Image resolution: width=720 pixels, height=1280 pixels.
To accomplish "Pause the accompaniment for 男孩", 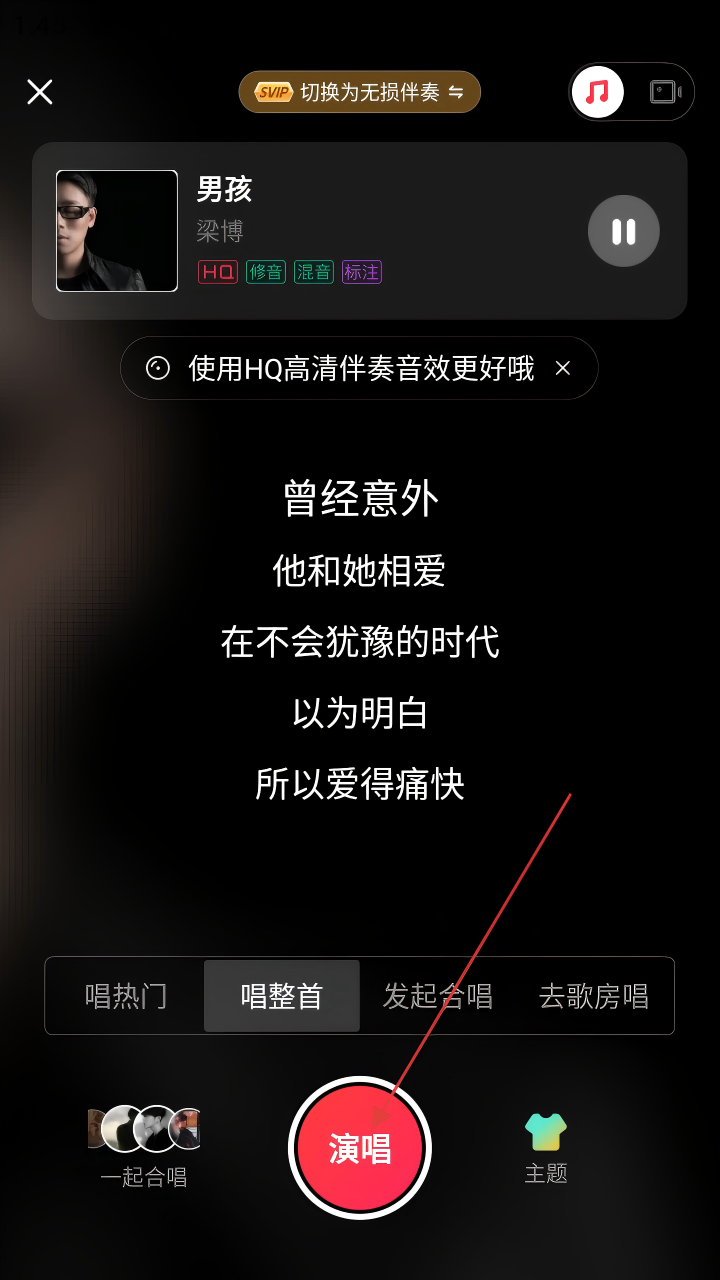I will pyautogui.click(x=623, y=231).
